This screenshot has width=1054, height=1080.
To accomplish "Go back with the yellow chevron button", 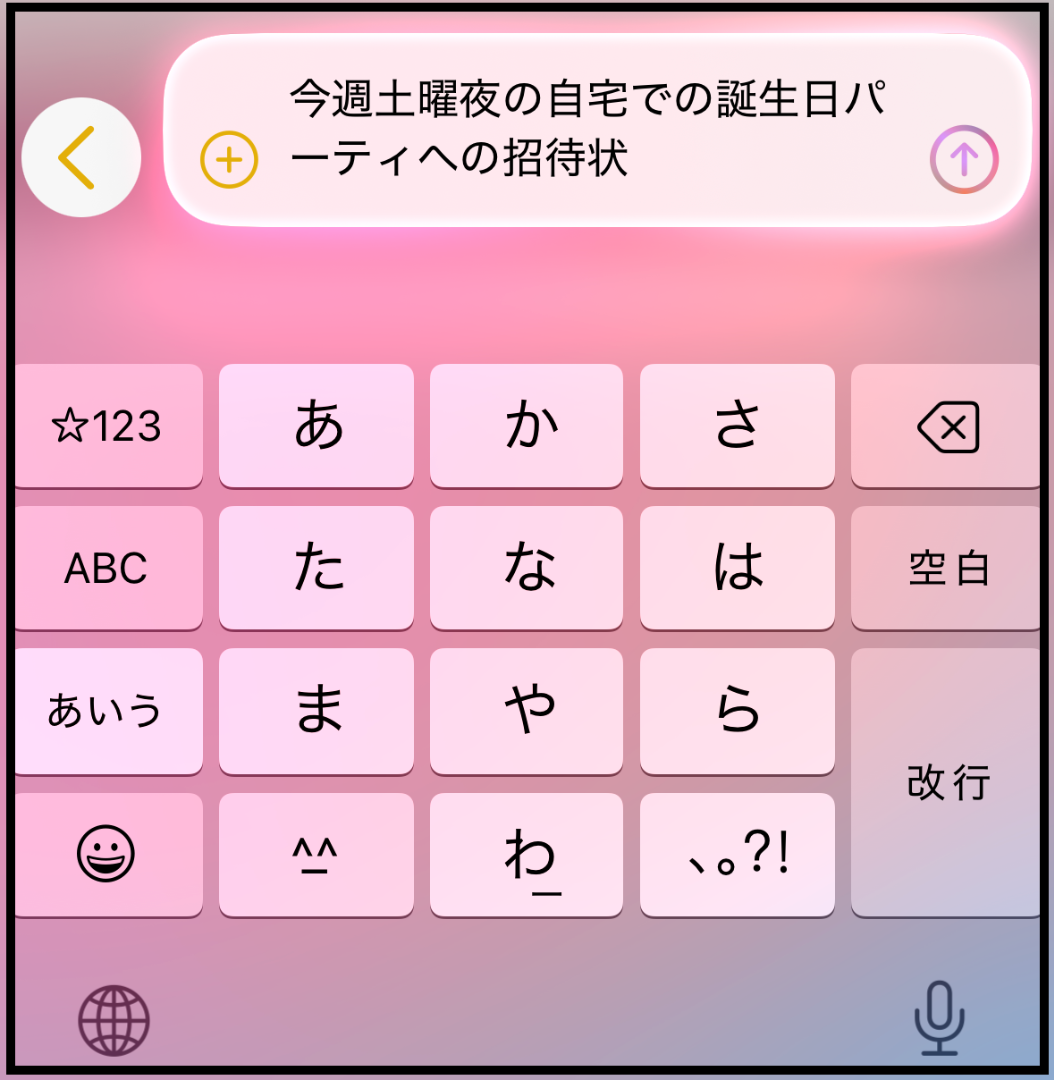I will coord(80,157).
